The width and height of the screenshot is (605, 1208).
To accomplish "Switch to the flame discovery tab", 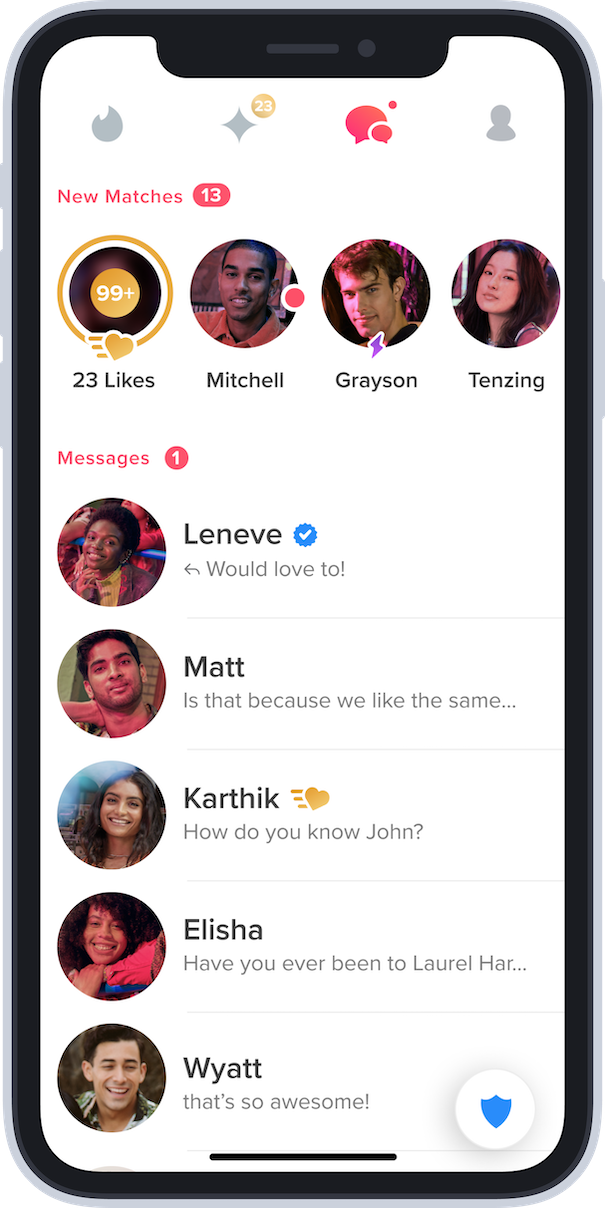I will (x=107, y=124).
